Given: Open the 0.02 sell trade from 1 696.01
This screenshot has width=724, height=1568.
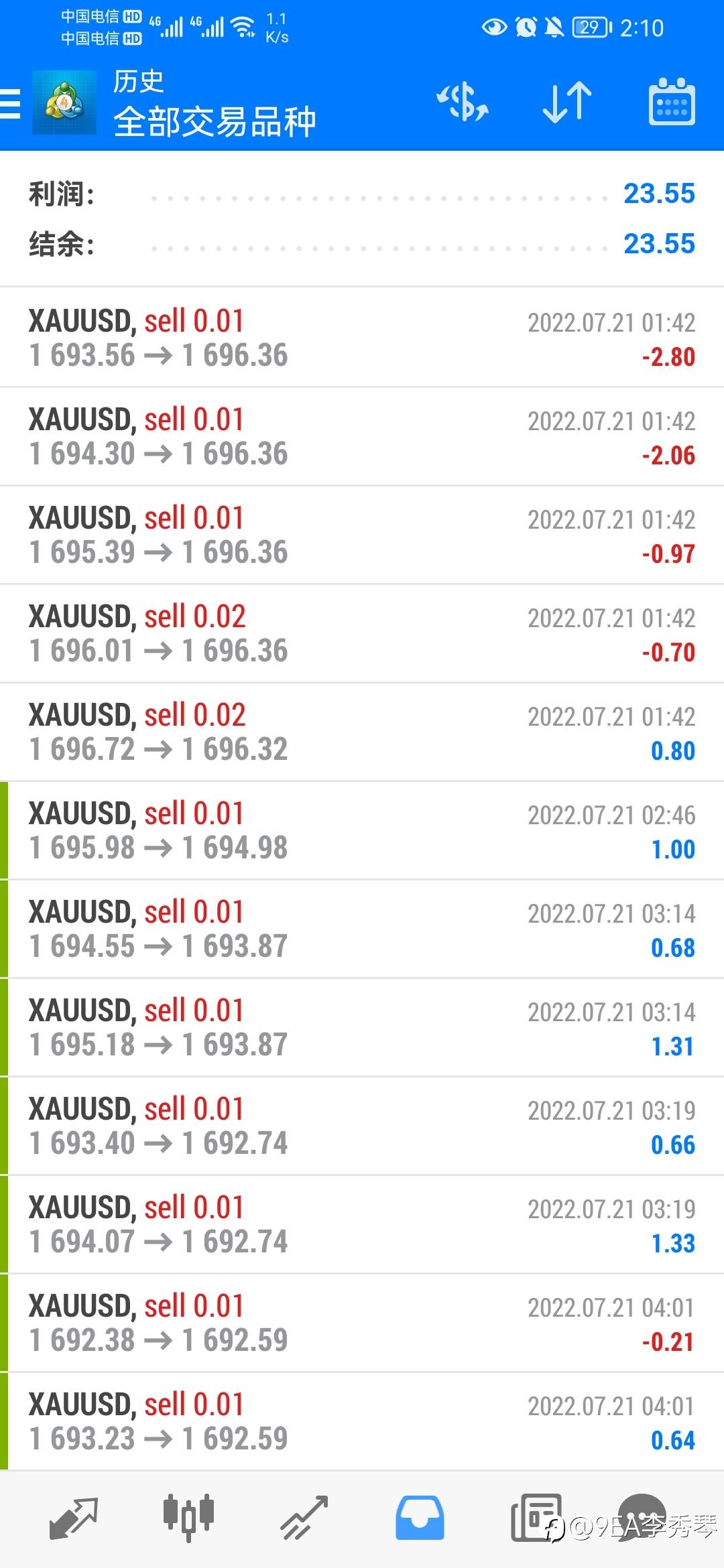Looking at the screenshot, I should pos(362,633).
